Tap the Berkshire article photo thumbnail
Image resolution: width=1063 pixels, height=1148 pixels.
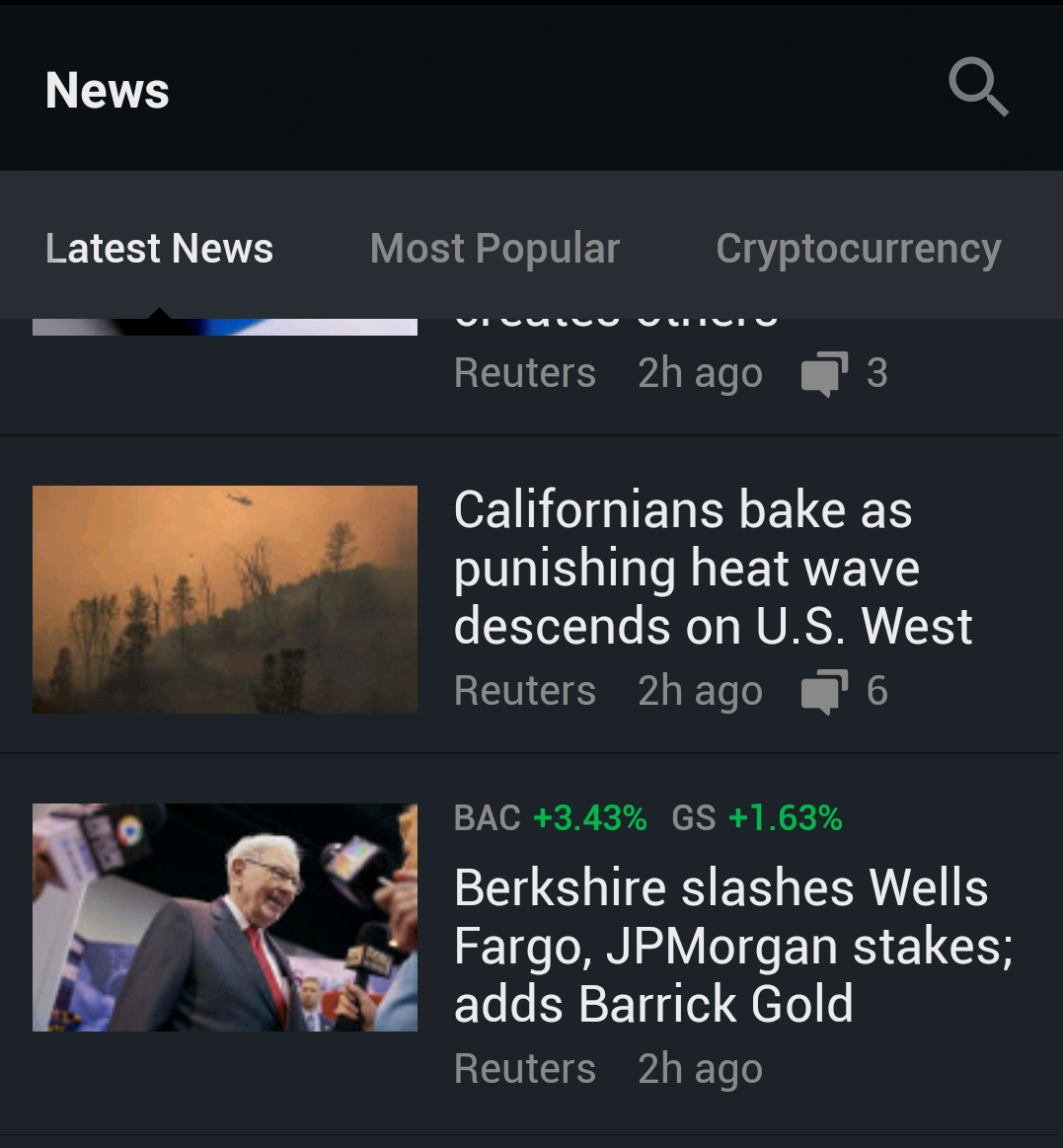click(225, 917)
